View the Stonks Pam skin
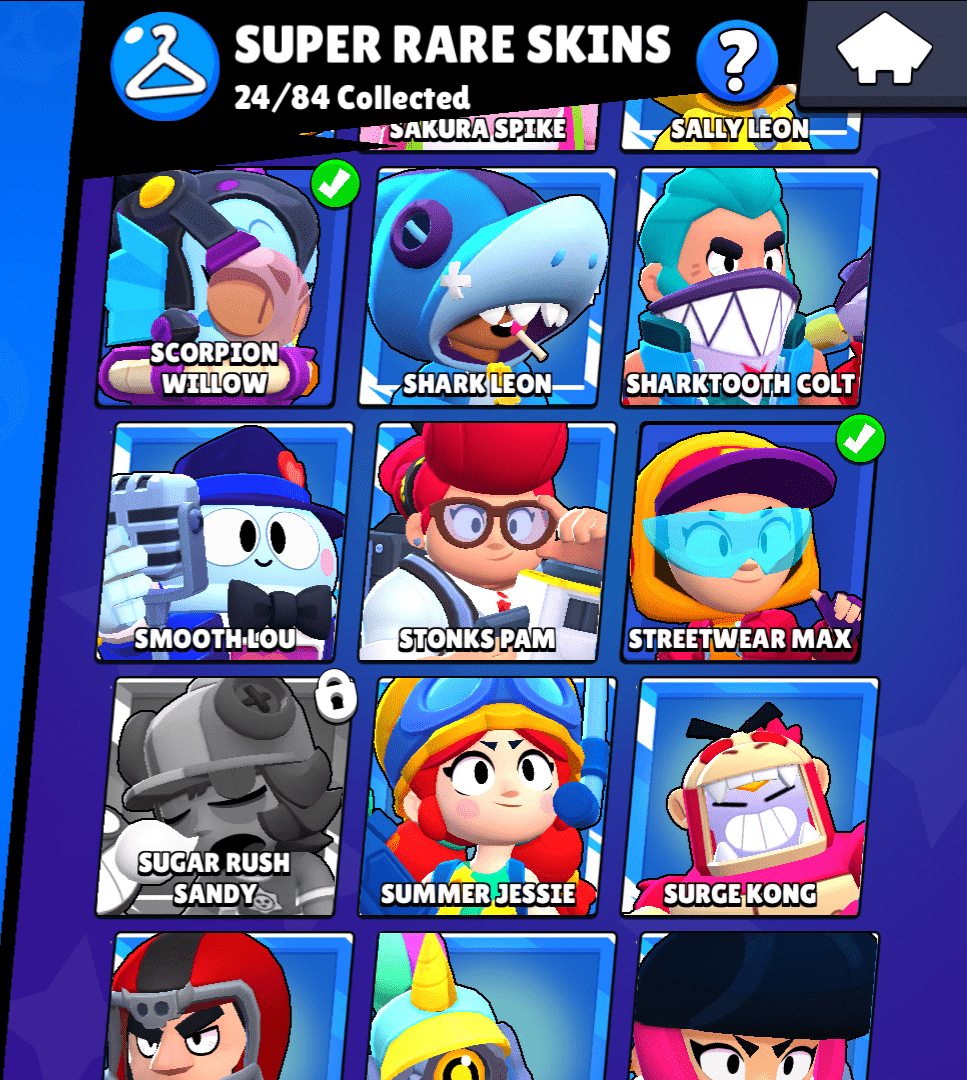 pos(486,542)
